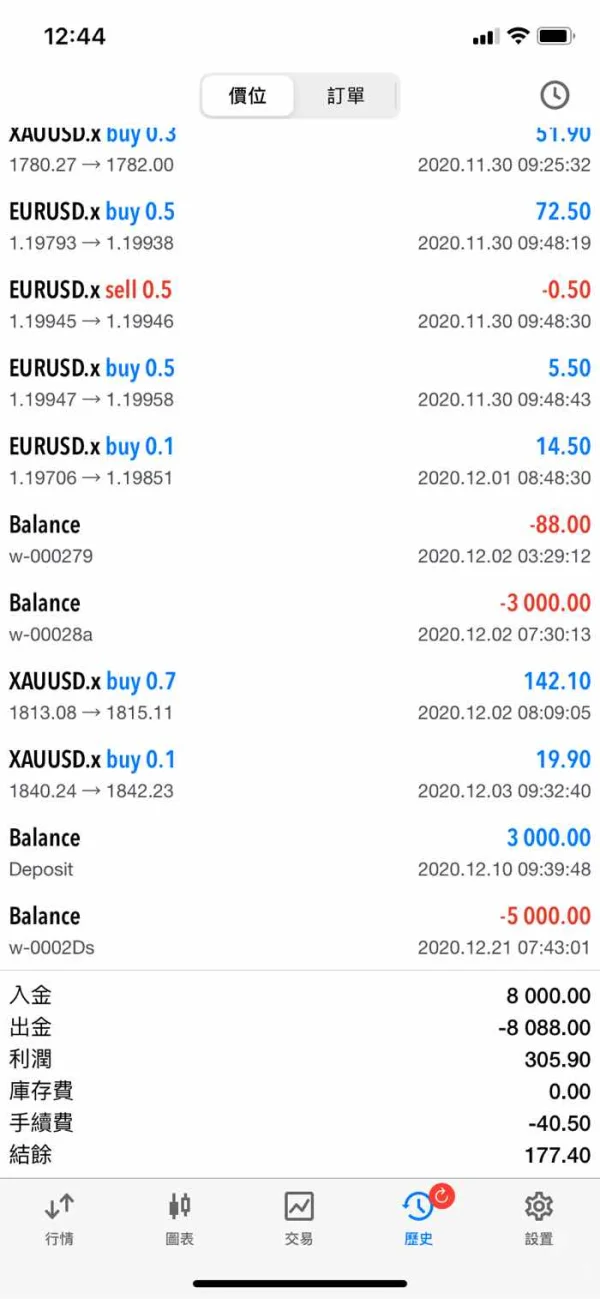Expand the EURUSD.x sell 0.5 trade
This screenshot has height=1299, width=600.
300,304
